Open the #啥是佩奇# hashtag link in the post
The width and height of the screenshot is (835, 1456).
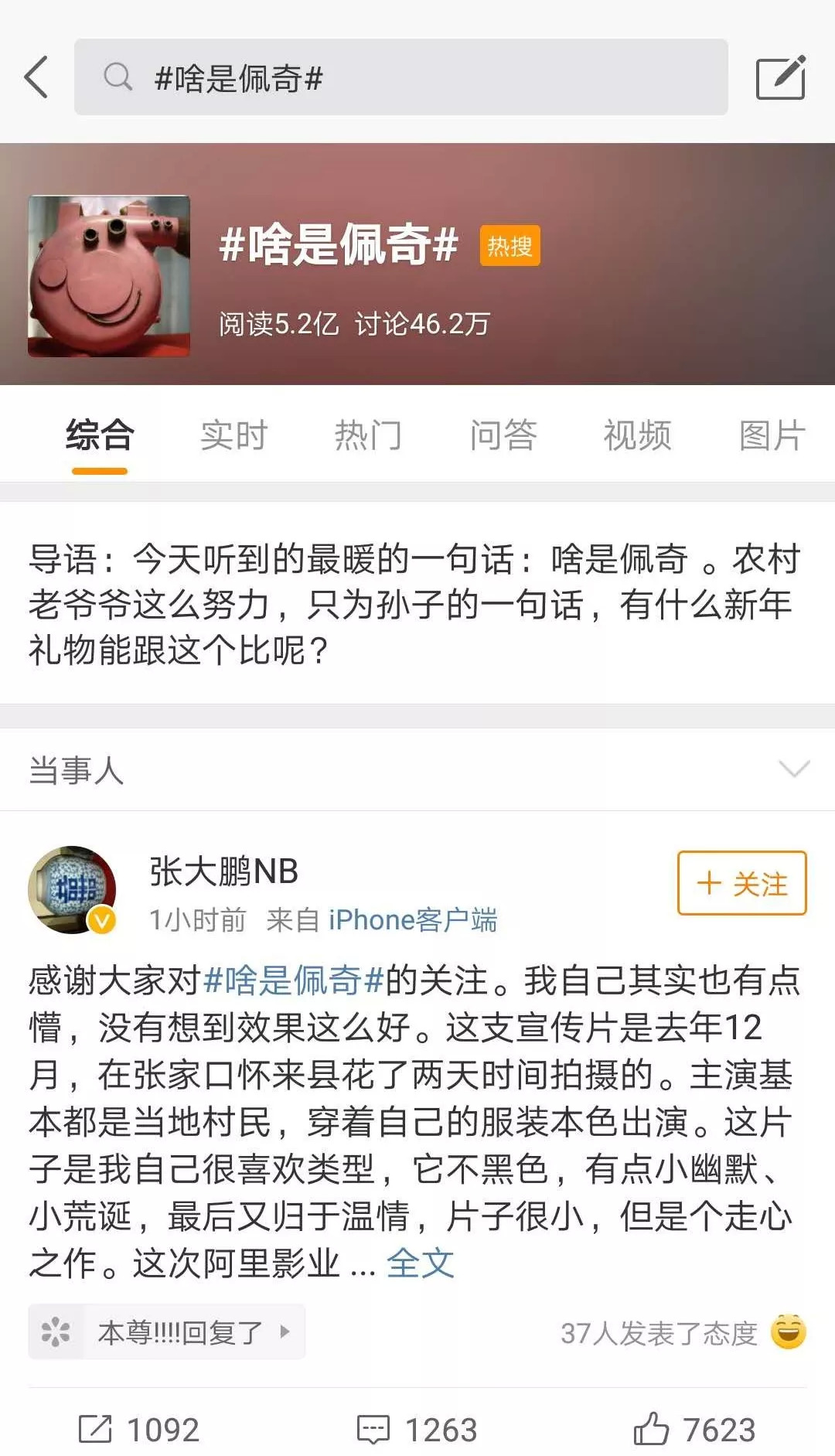[x=294, y=980]
